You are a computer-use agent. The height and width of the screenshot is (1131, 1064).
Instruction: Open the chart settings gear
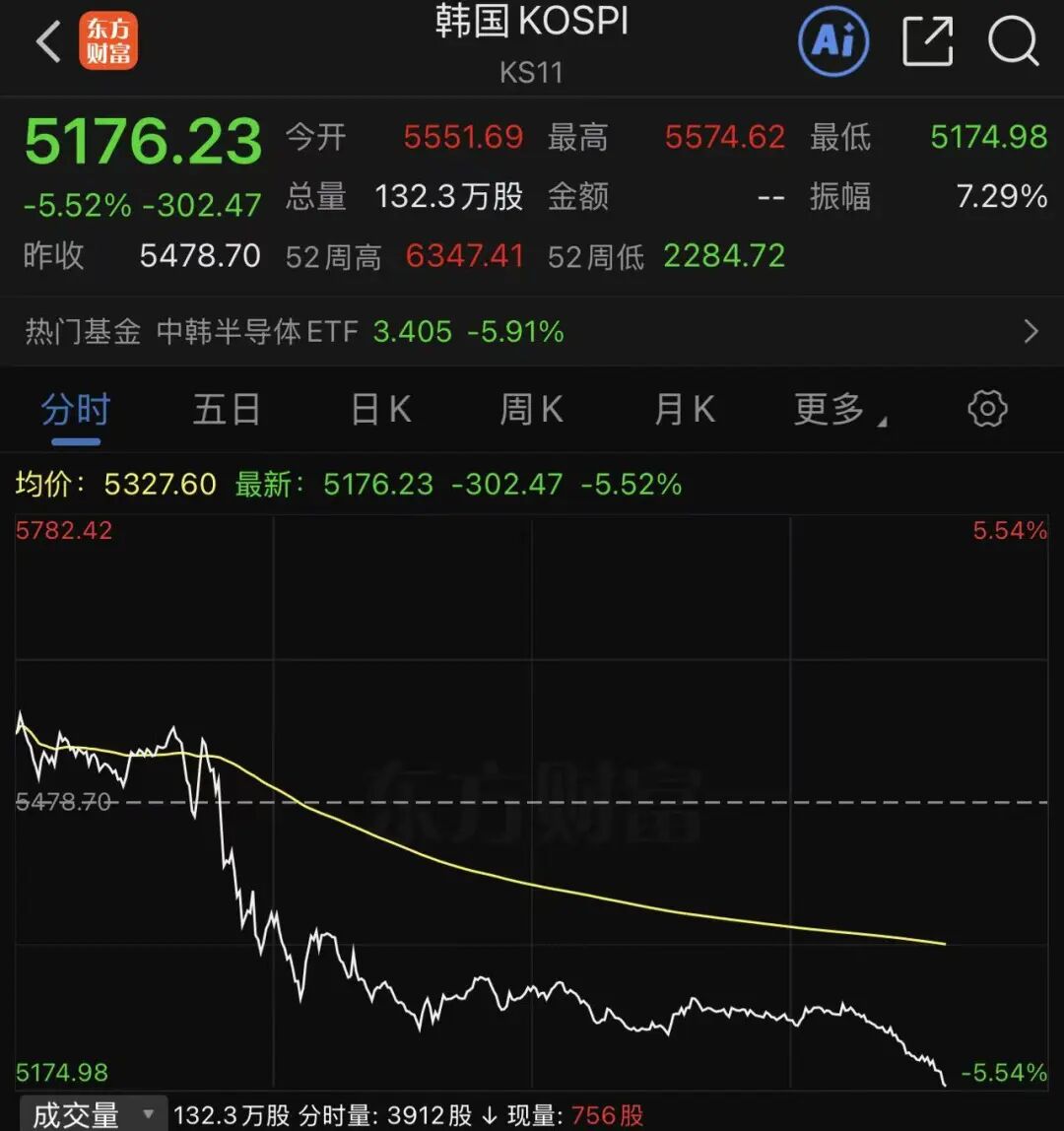(985, 410)
